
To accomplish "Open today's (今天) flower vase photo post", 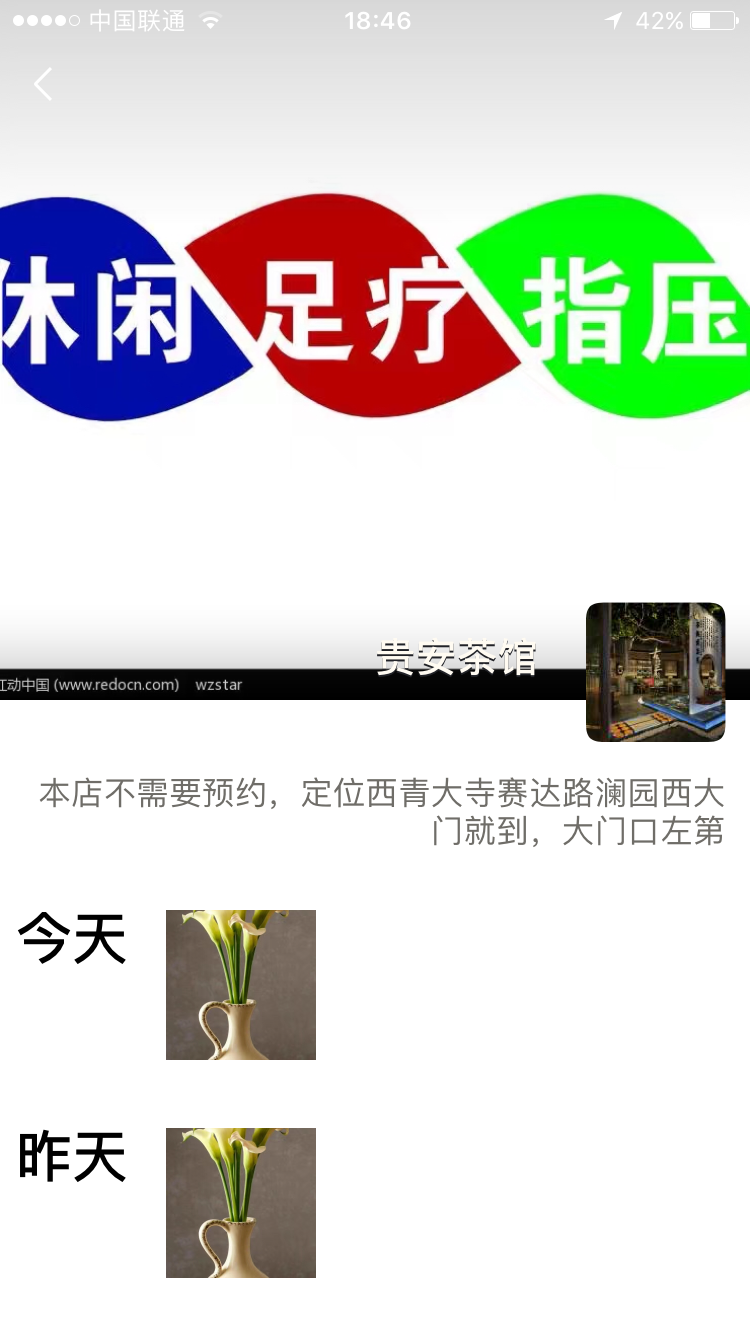I will pos(241,985).
